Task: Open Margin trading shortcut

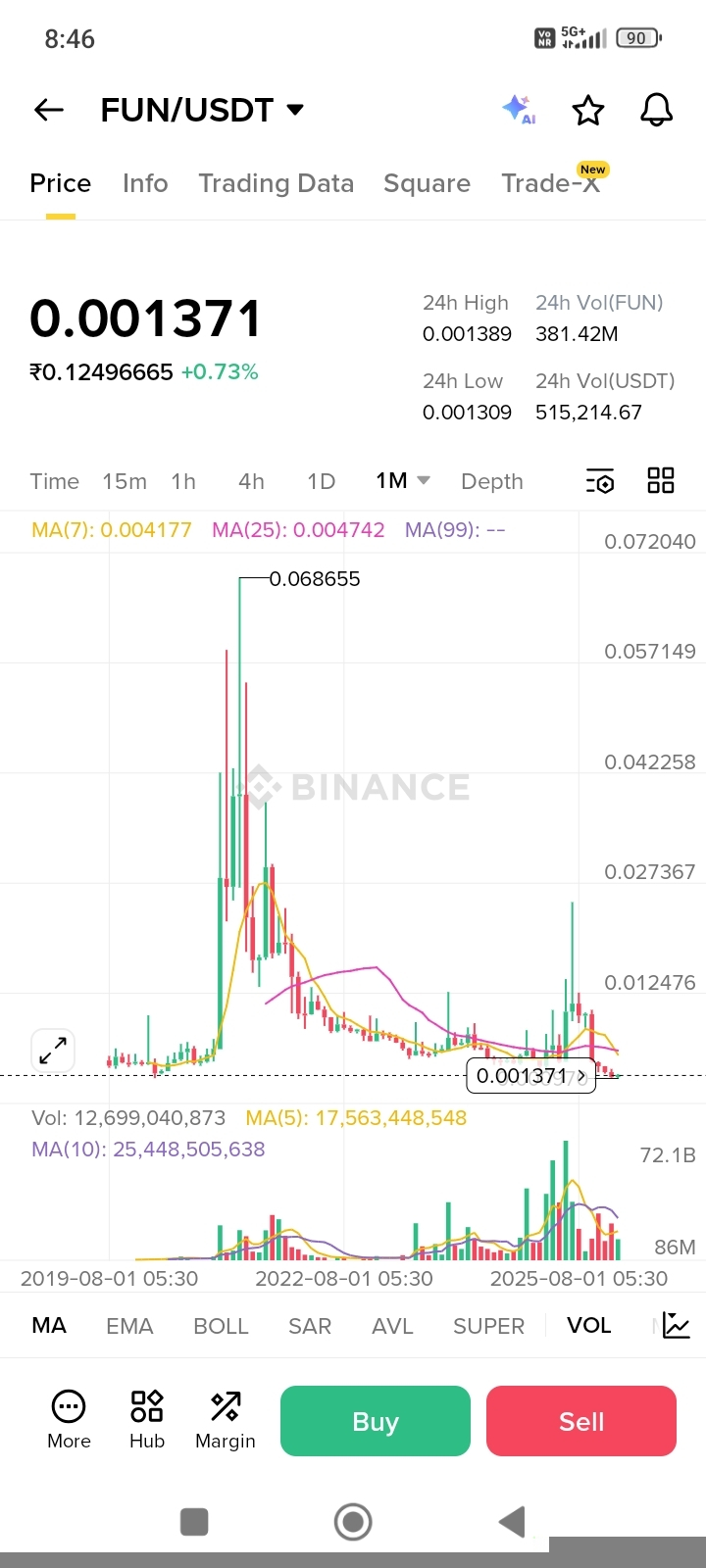Action: 226,1421
